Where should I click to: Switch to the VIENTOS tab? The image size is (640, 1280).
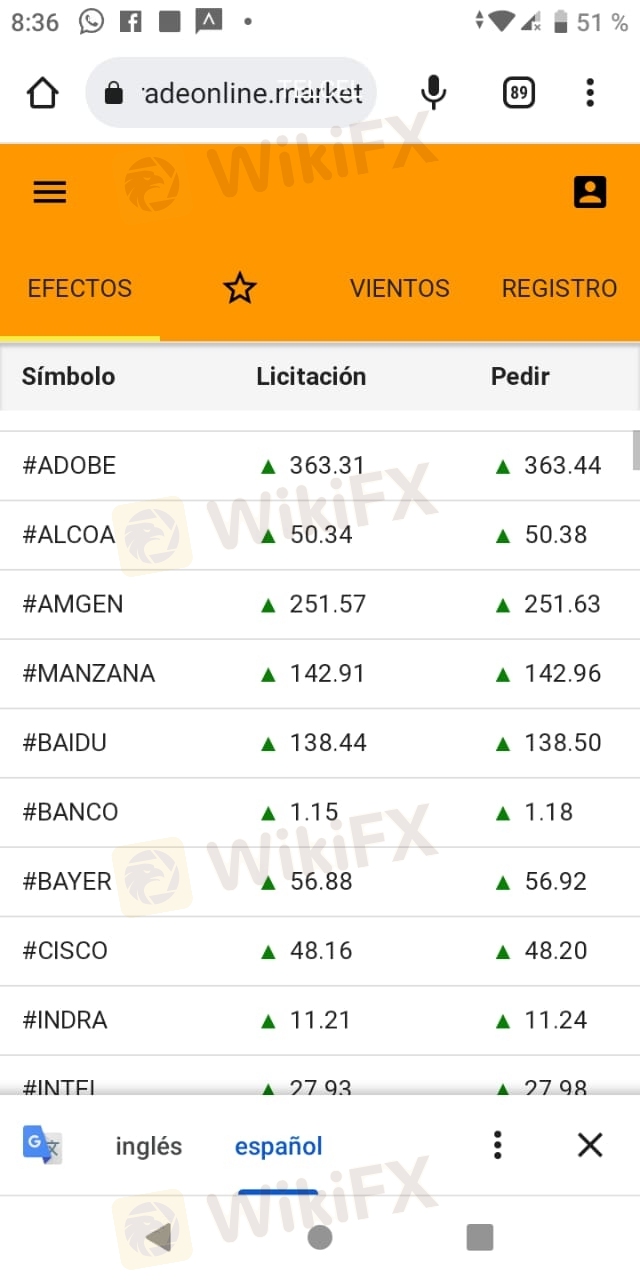pyautogui.click(x=400, y=289)
